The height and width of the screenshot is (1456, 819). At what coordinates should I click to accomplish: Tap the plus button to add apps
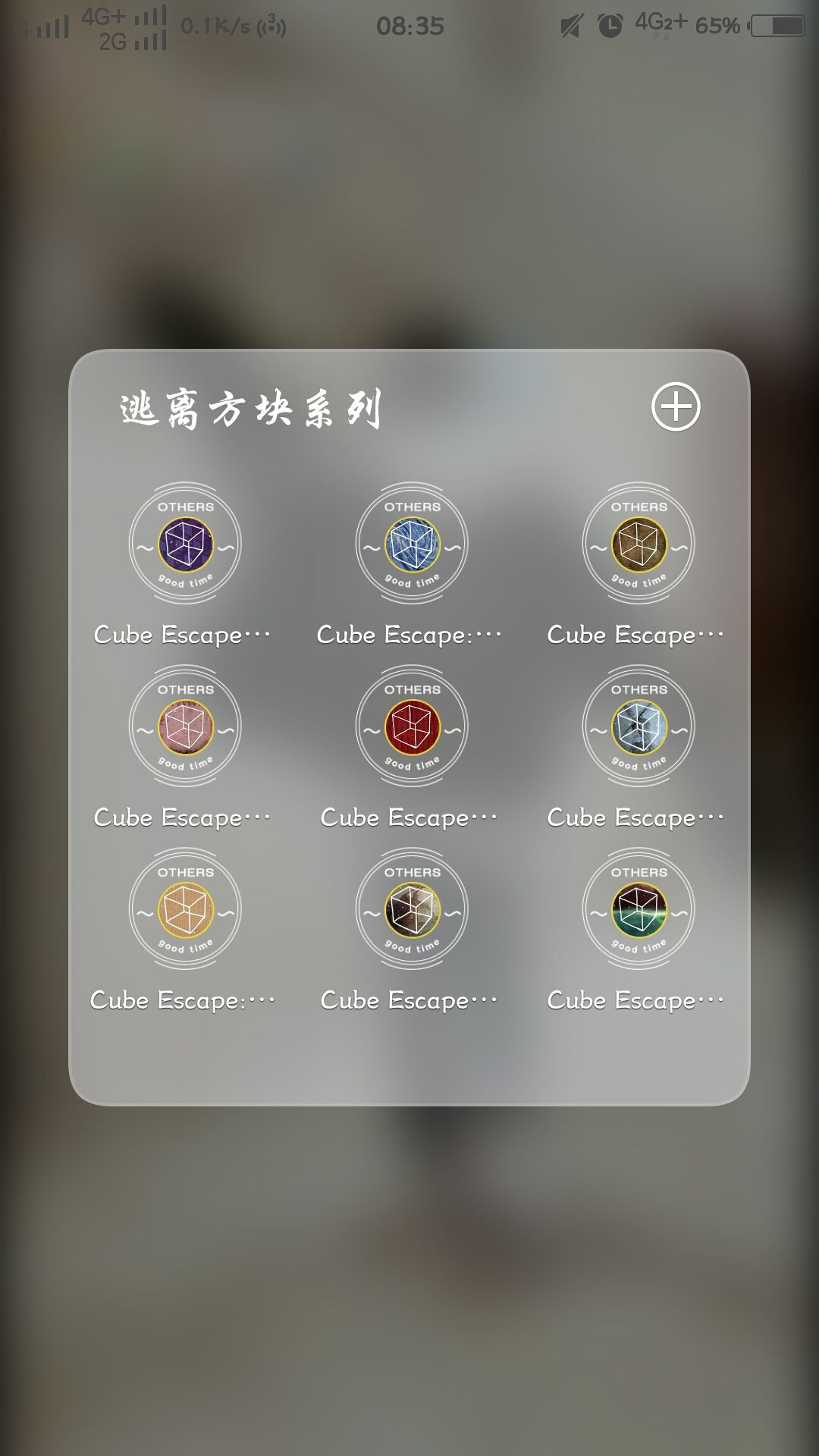coord(676,408)
